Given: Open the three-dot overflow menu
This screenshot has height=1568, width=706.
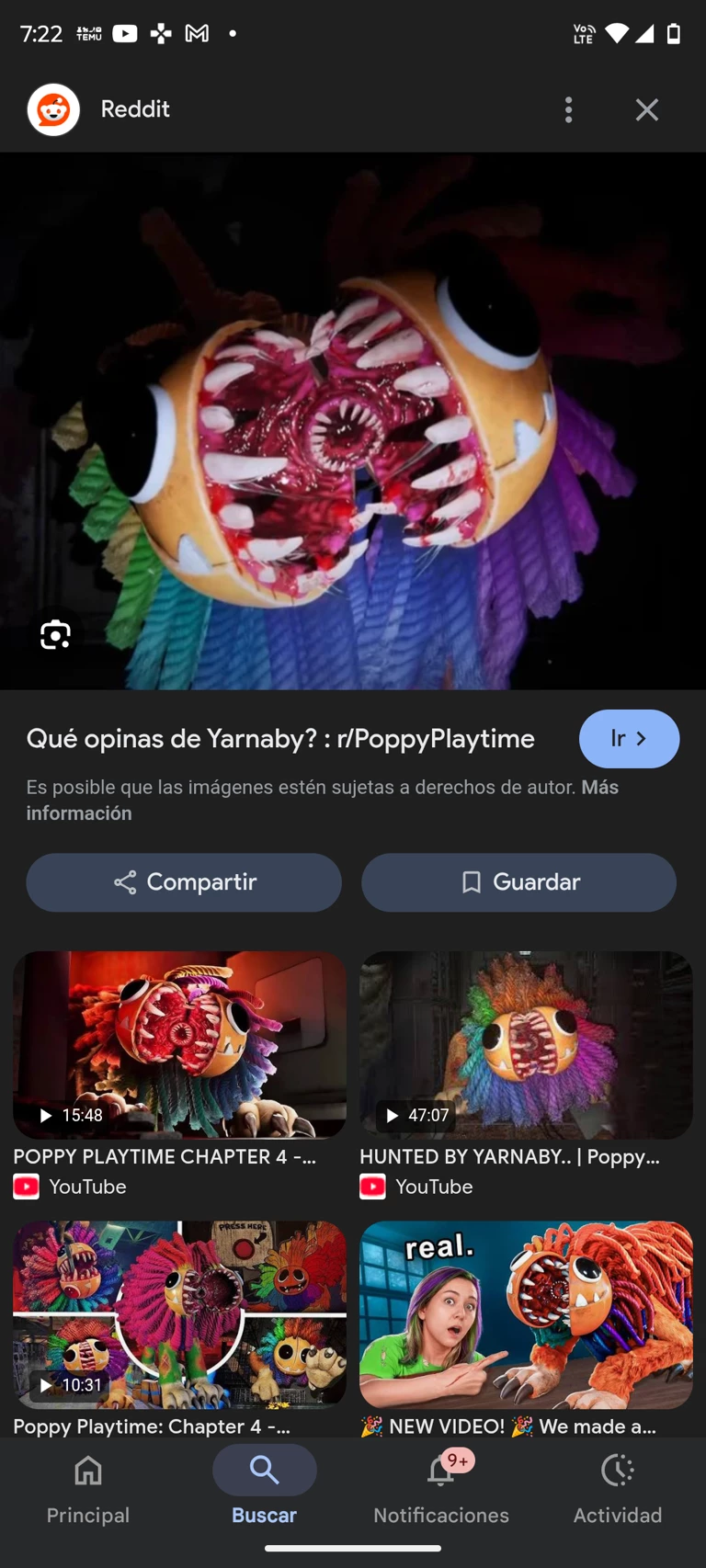Looking at the screenshot, I should coord(568,109).
